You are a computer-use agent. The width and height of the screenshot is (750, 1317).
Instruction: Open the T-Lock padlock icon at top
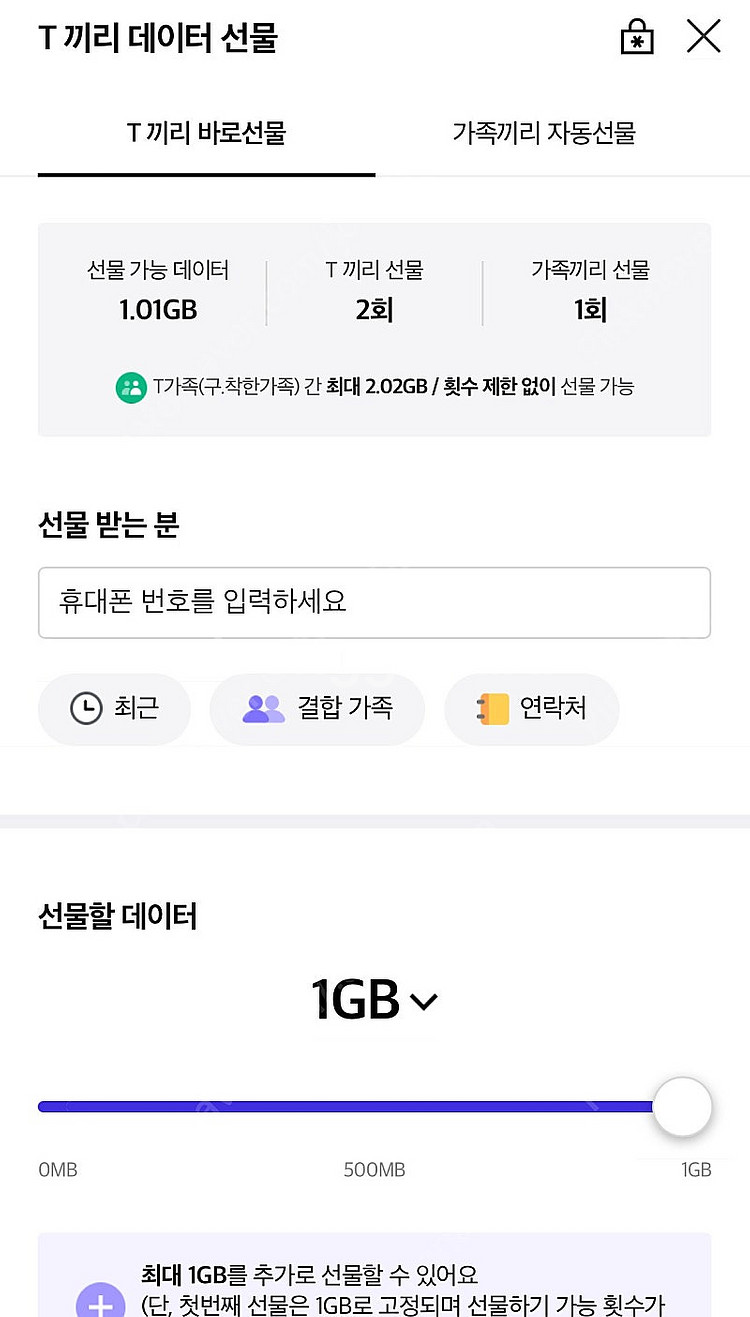click(636, 36)
